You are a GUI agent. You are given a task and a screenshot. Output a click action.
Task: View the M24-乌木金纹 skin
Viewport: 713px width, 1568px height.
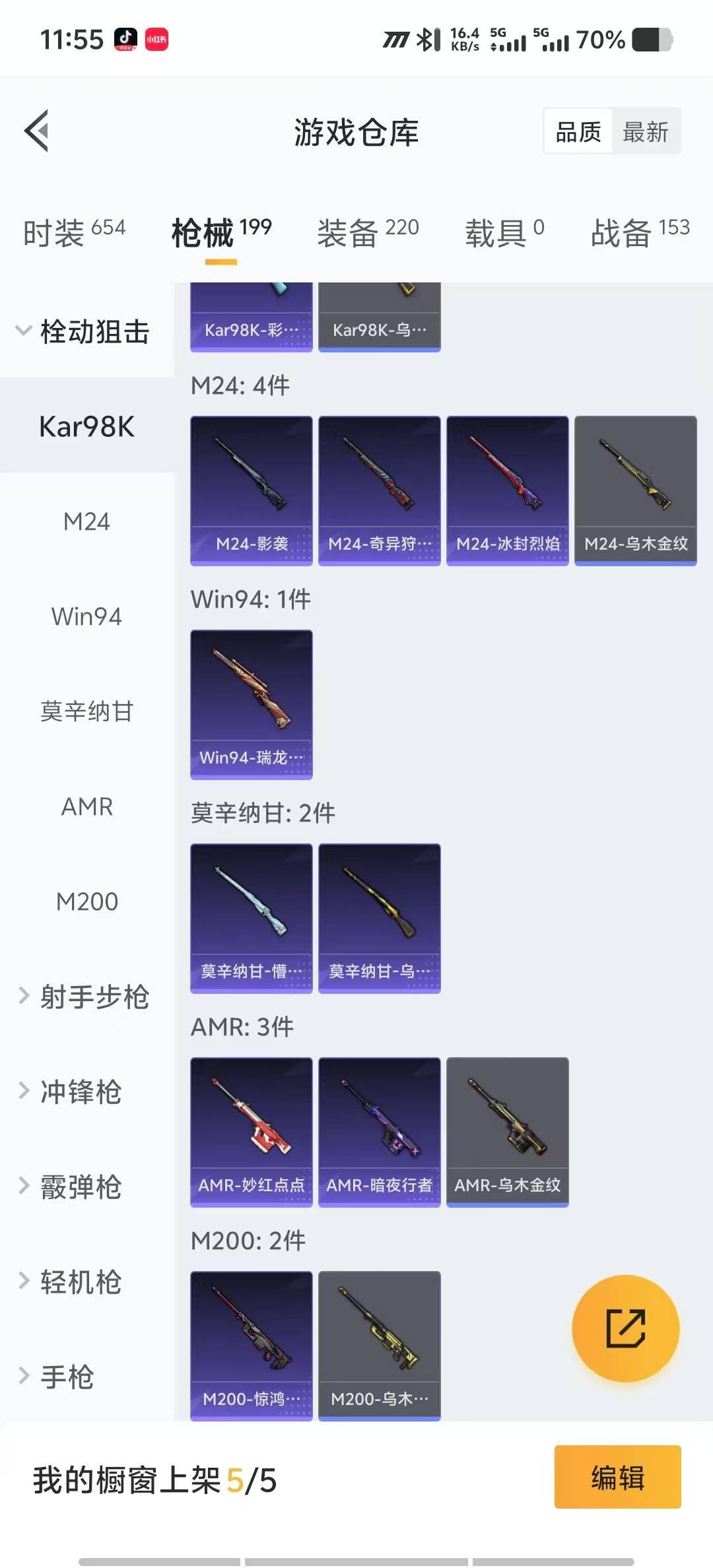point(635,490)
